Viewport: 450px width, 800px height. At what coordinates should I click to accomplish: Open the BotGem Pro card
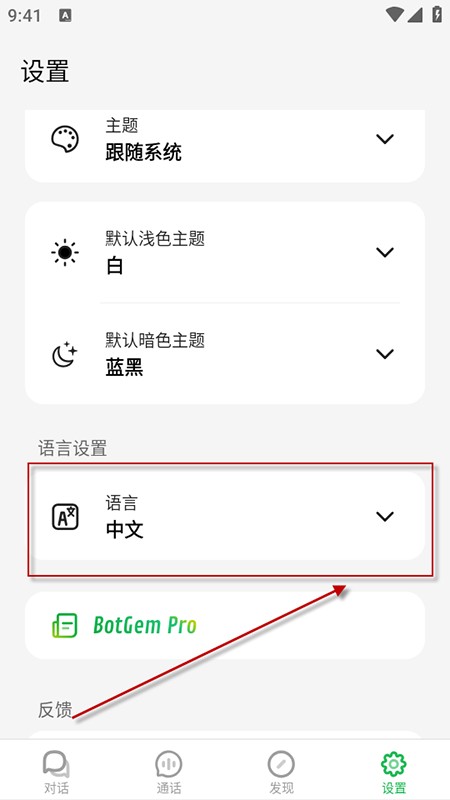click(225, 626)
